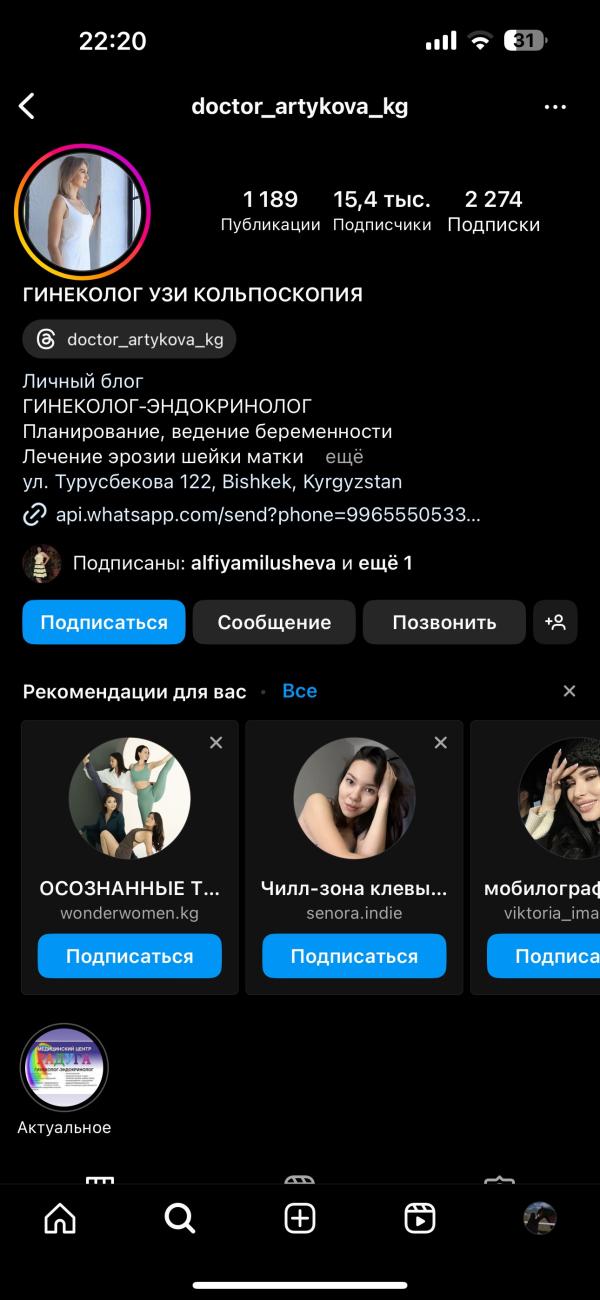
Task: Show all recommendations via "Все"
Action: point(299,691)
